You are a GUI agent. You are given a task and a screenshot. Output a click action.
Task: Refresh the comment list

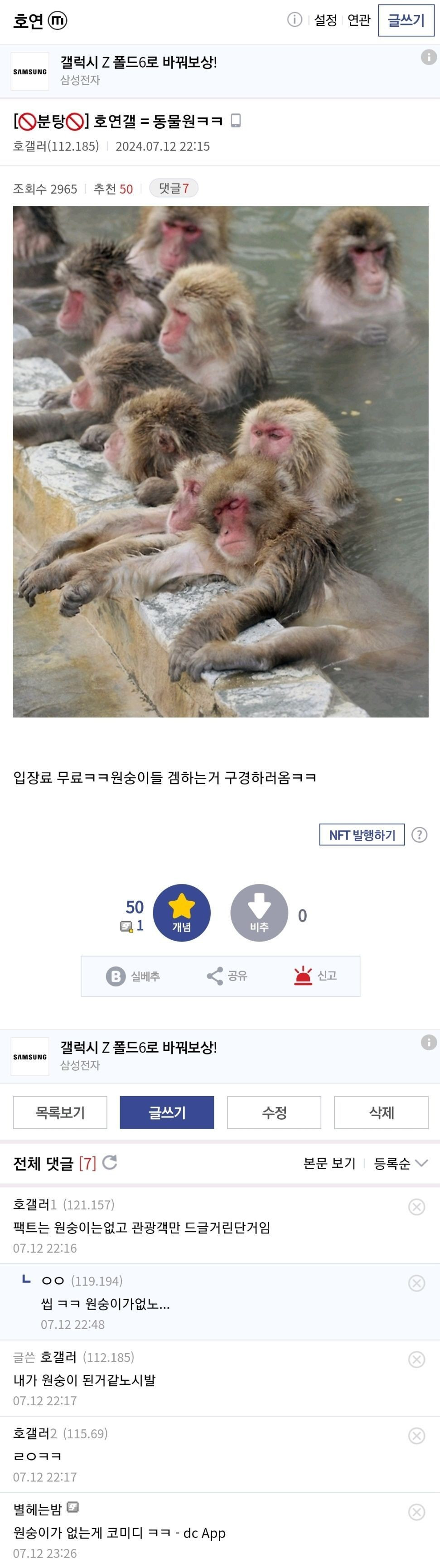tap(110, 1163)
